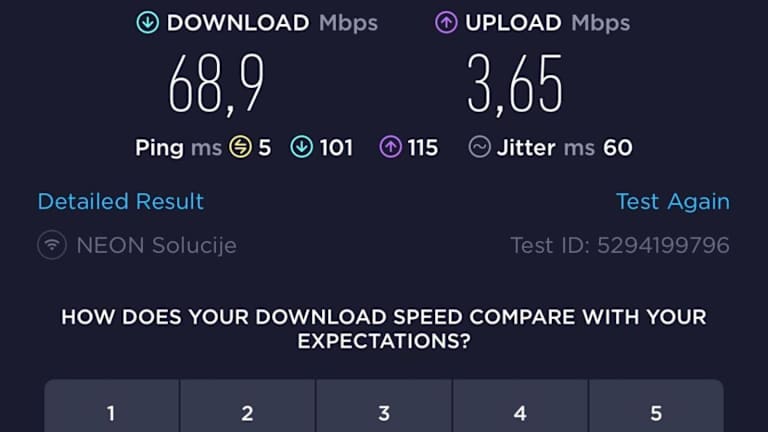Open the Detailed Result link
This screenshot has height=432, width=768.
pyautogui.click(x=120, y=201)
